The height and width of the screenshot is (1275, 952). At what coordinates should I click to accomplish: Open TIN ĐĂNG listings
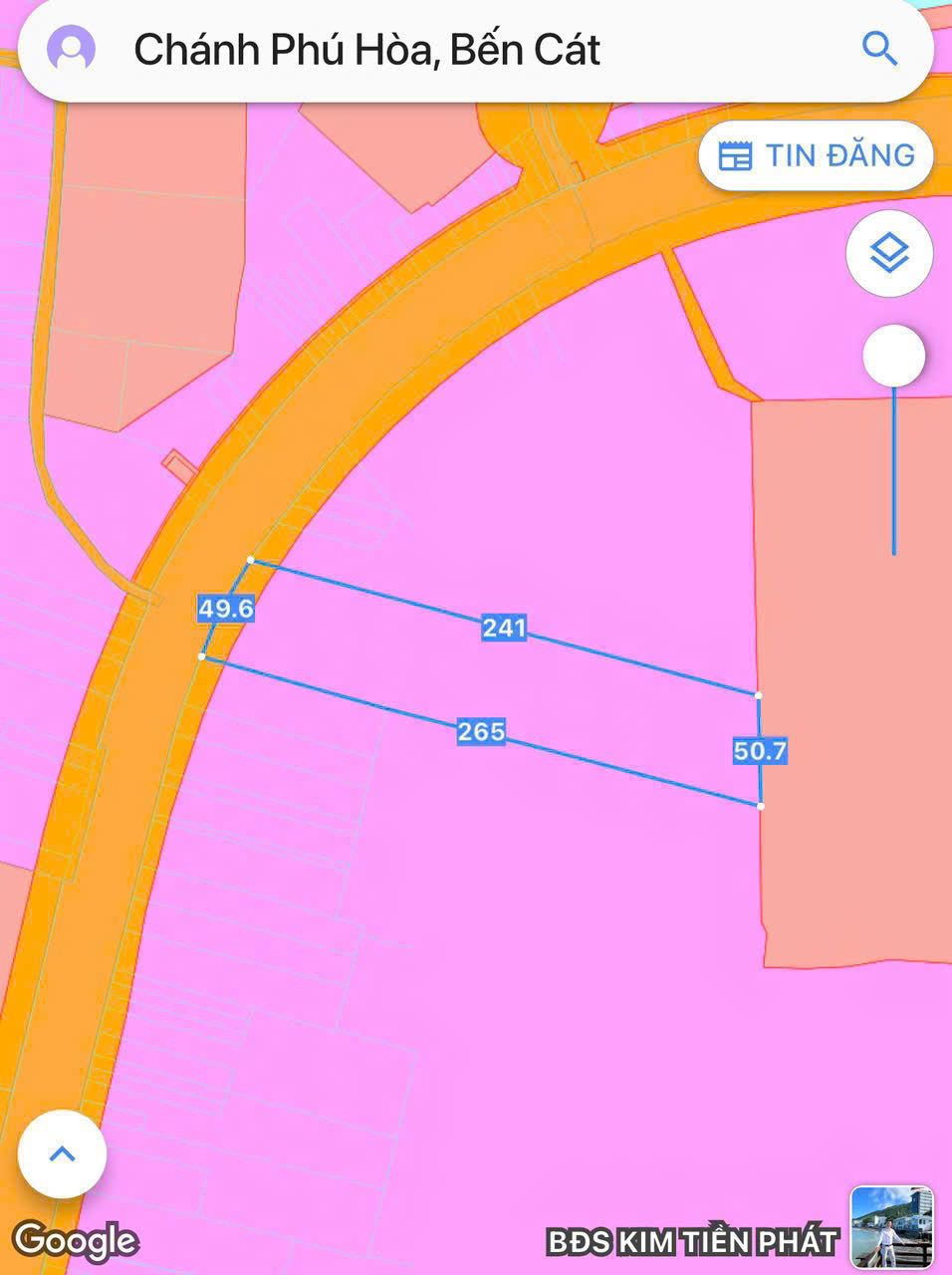(817, 156)
